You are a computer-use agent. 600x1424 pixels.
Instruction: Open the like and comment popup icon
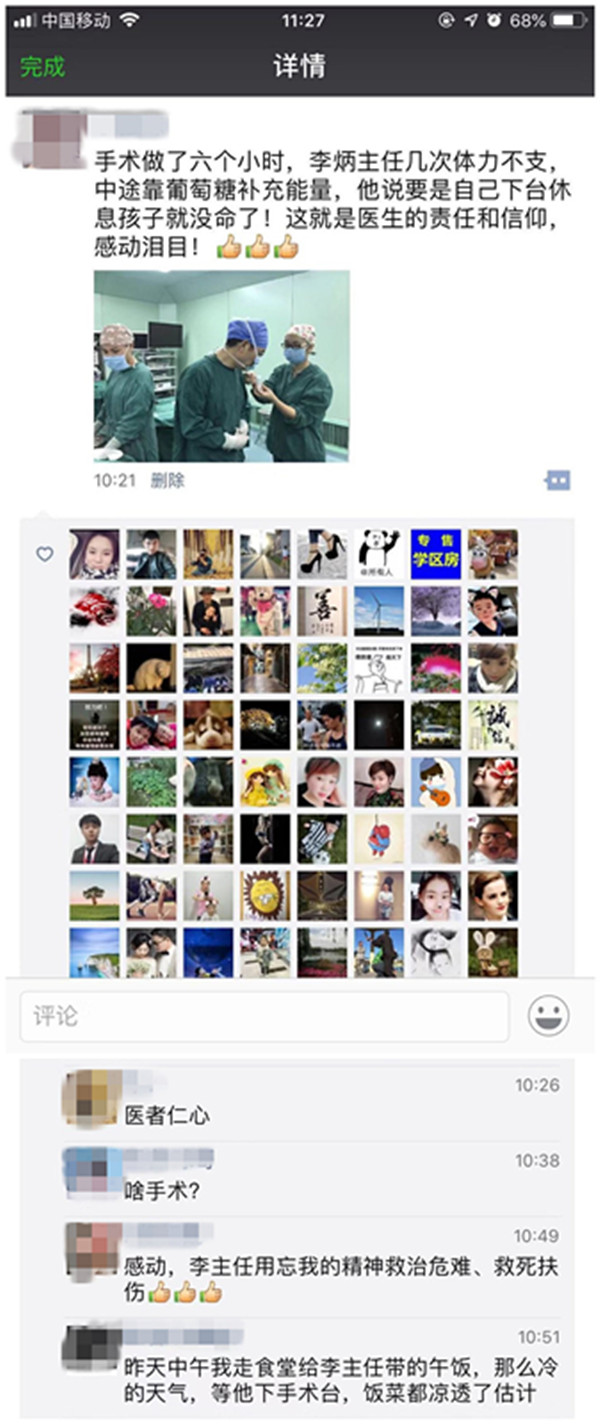click(x=557, y=480)
